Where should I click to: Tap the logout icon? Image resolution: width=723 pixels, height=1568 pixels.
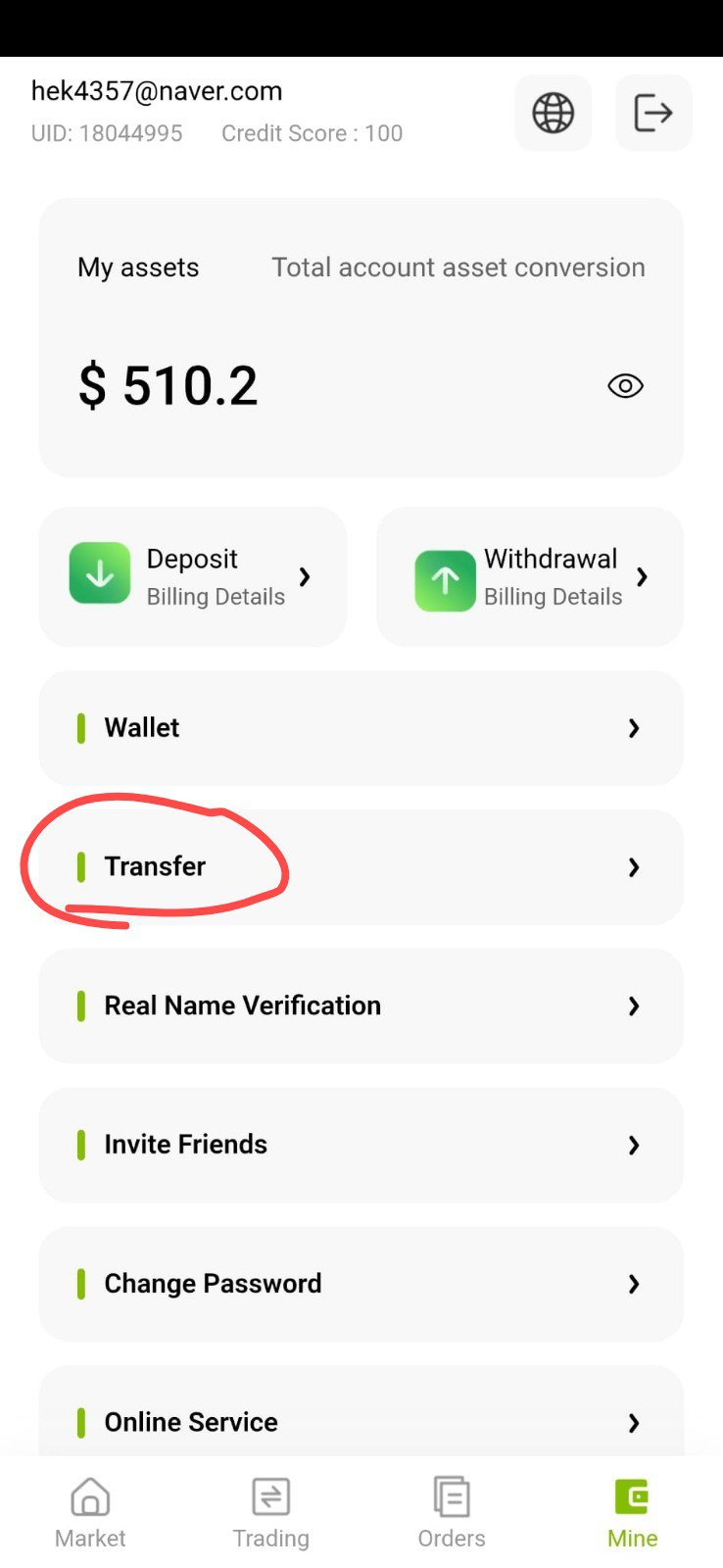click(653, 113)
